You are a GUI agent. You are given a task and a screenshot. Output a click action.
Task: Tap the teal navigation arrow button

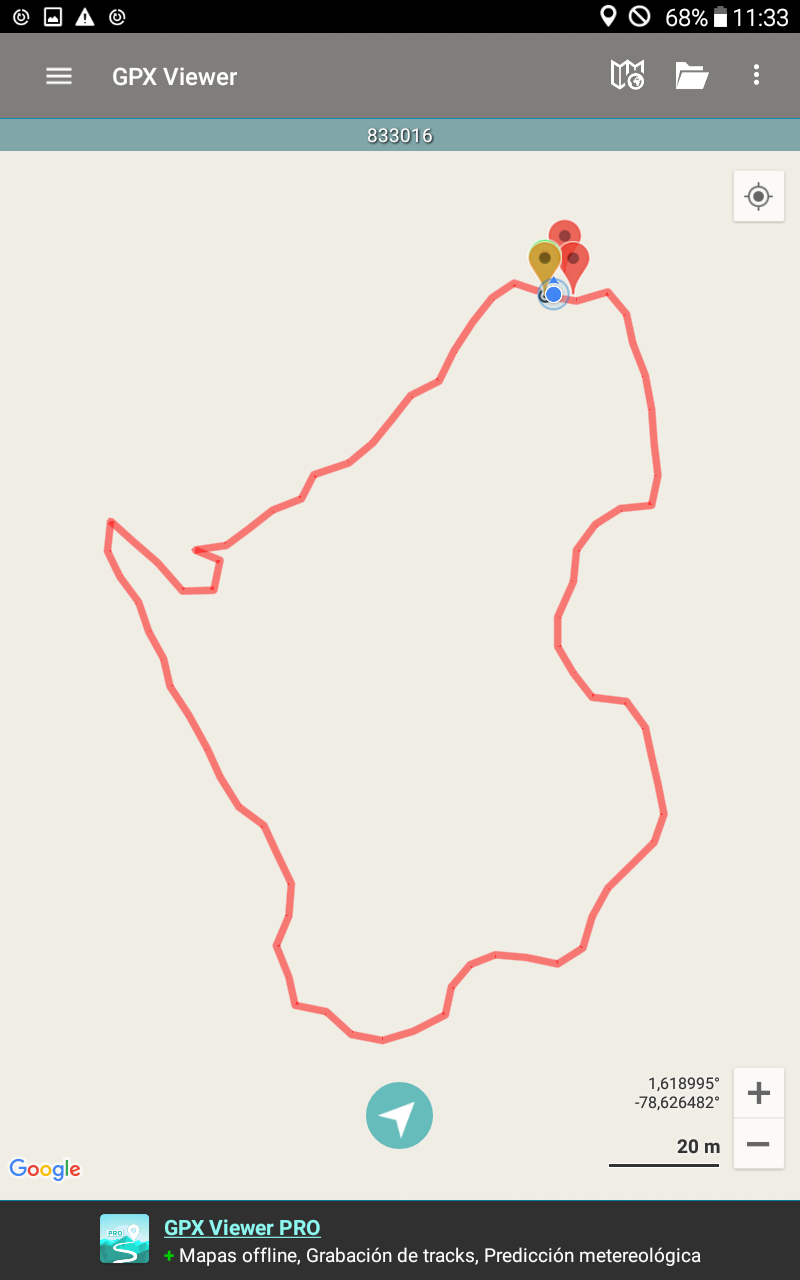tap(399, 1115)
